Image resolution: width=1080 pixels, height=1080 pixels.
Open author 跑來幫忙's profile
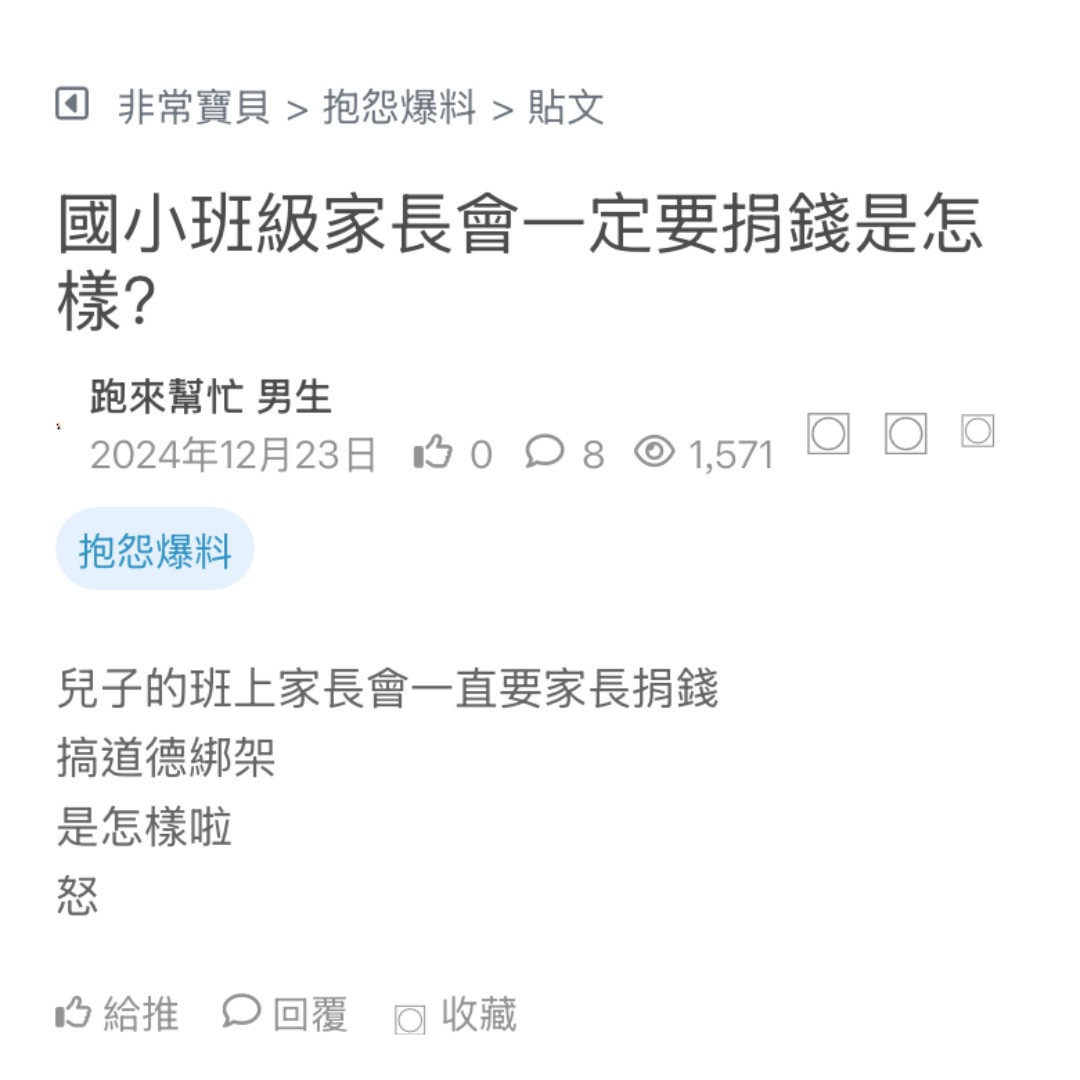[x=165, y=398]
